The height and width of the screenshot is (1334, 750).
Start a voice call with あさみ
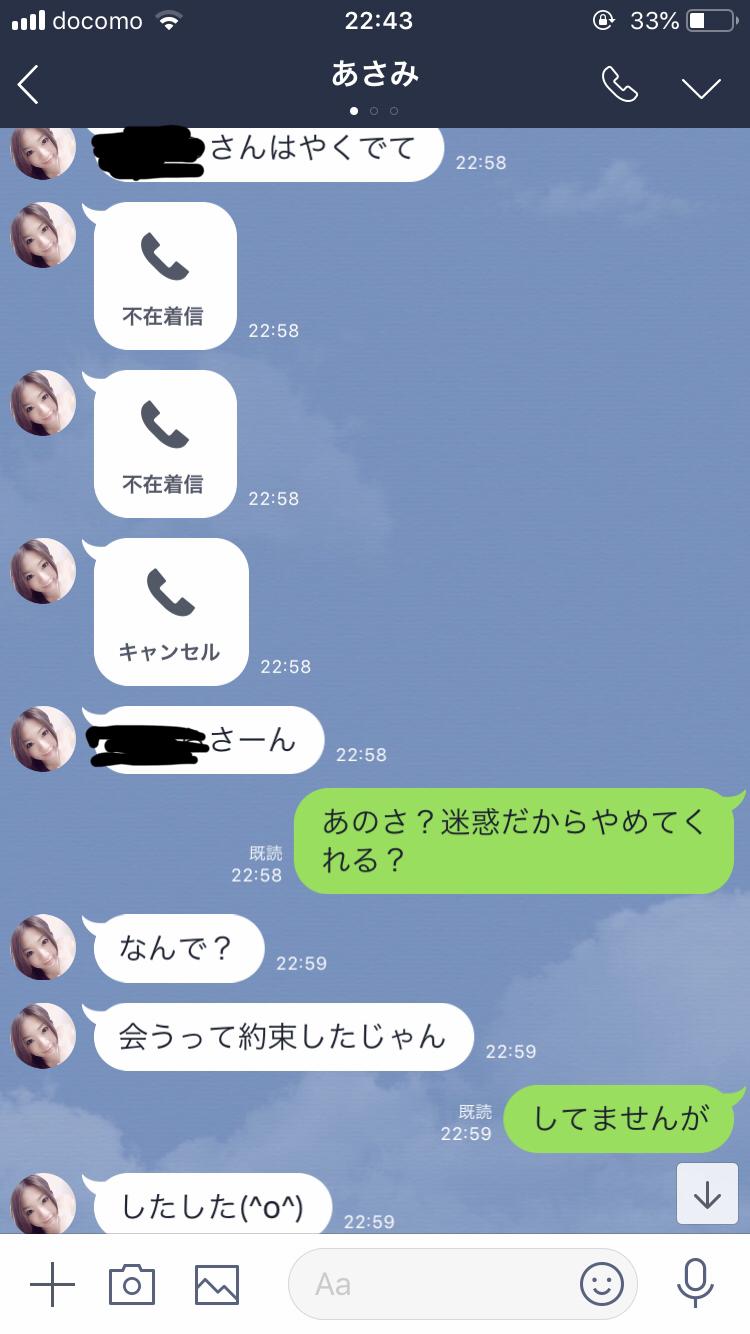620,85
